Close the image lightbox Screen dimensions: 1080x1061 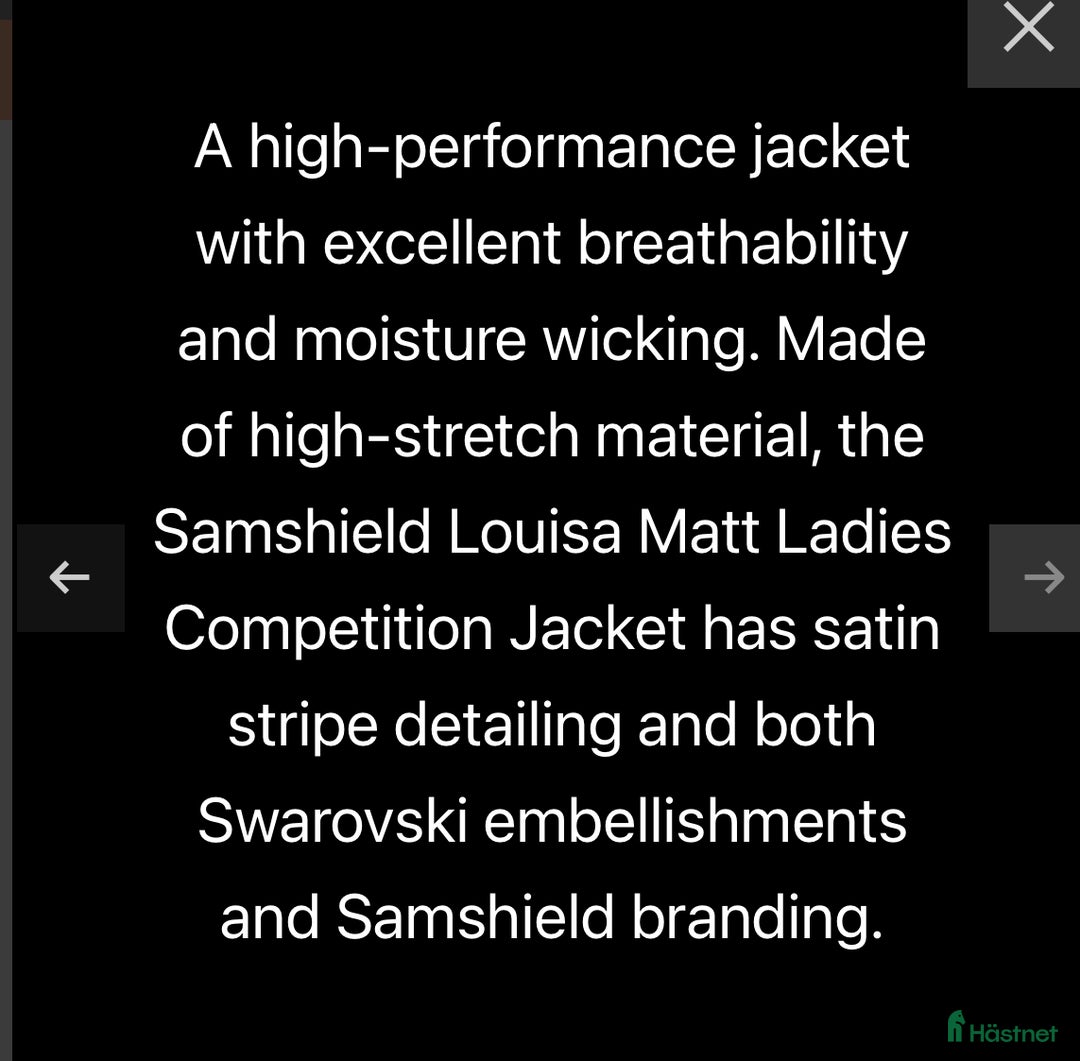click(x=1027, y=30)
